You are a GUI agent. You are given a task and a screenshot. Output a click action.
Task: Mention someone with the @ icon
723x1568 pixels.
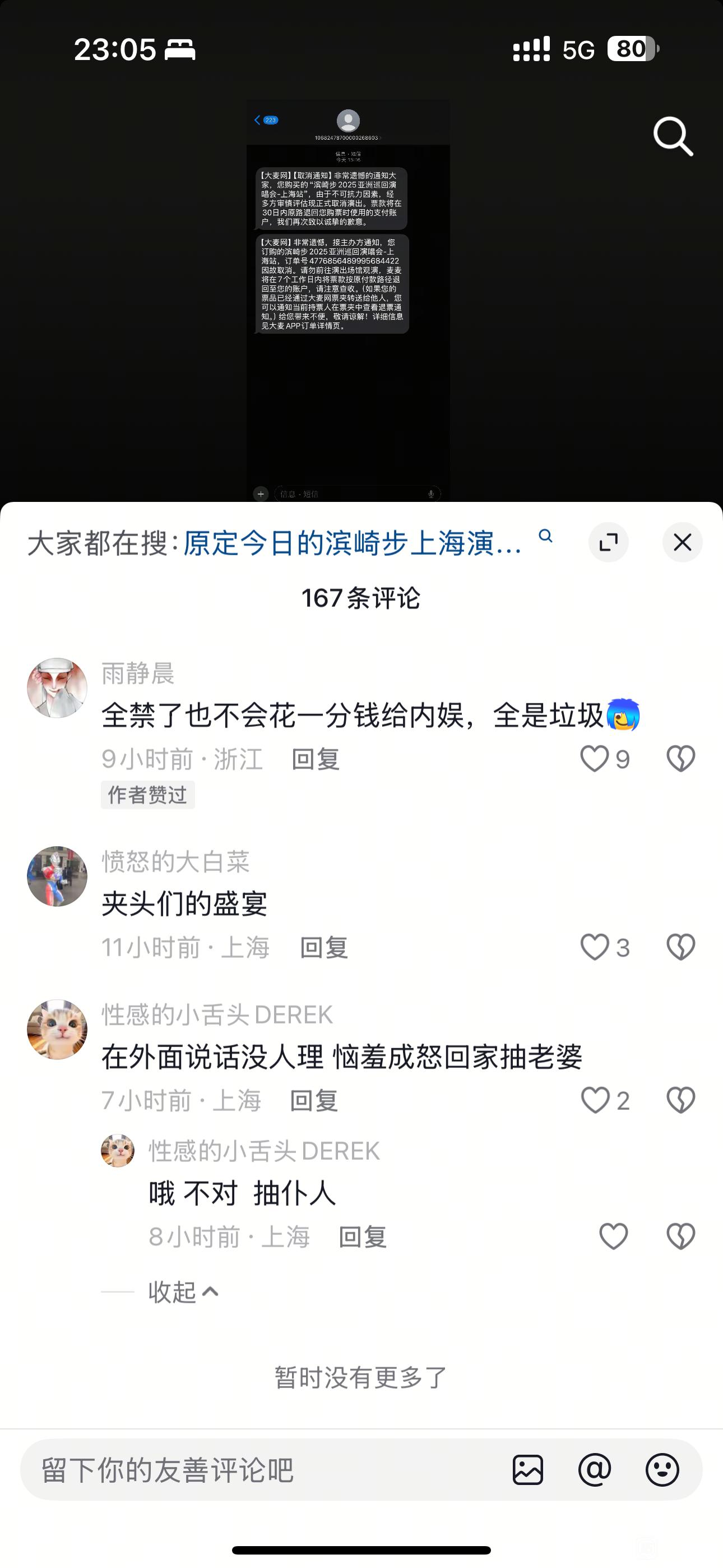595,1470
